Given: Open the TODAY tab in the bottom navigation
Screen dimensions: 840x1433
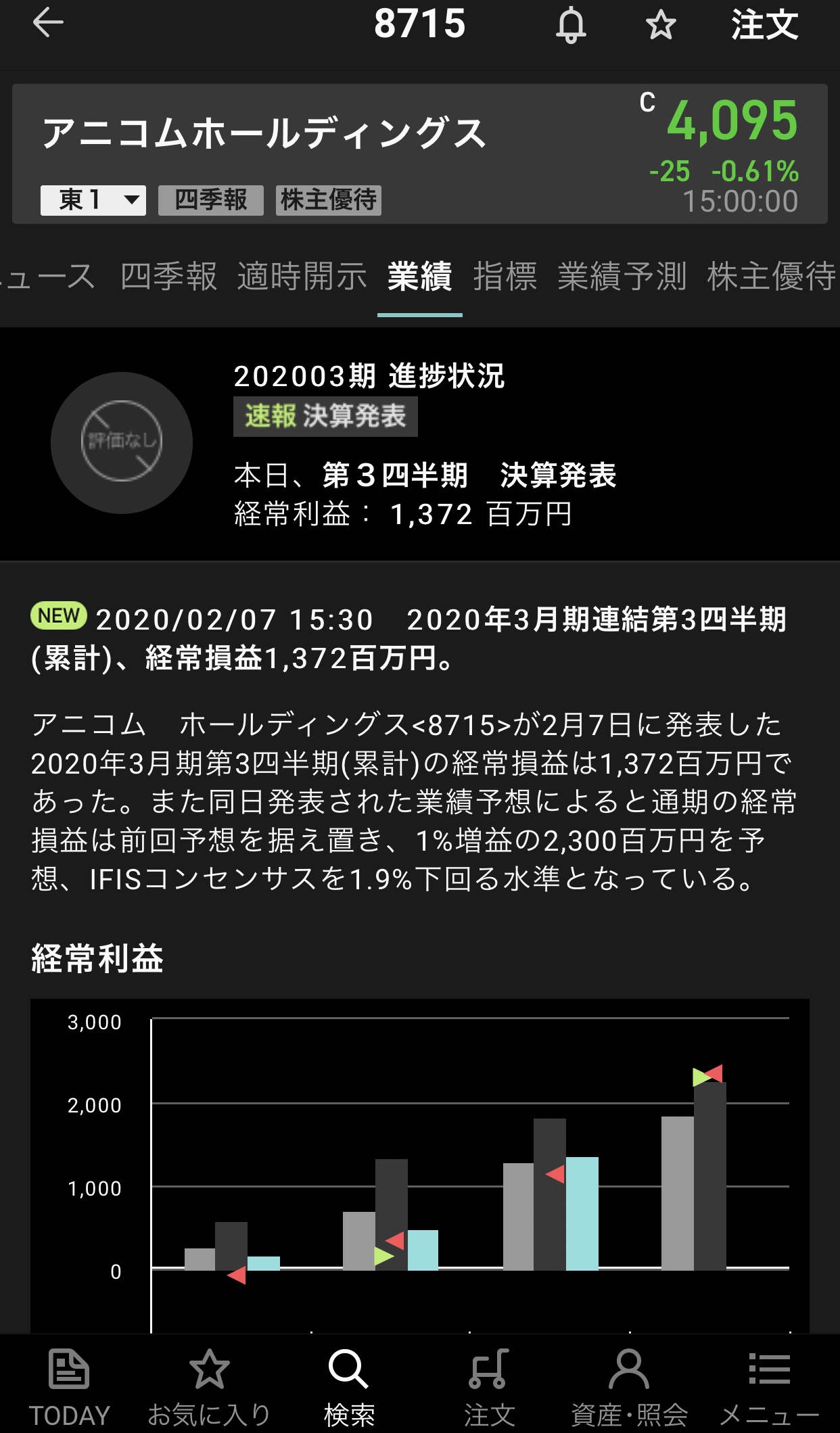Looking at the screenshot, I should (x=69, y=1386).
